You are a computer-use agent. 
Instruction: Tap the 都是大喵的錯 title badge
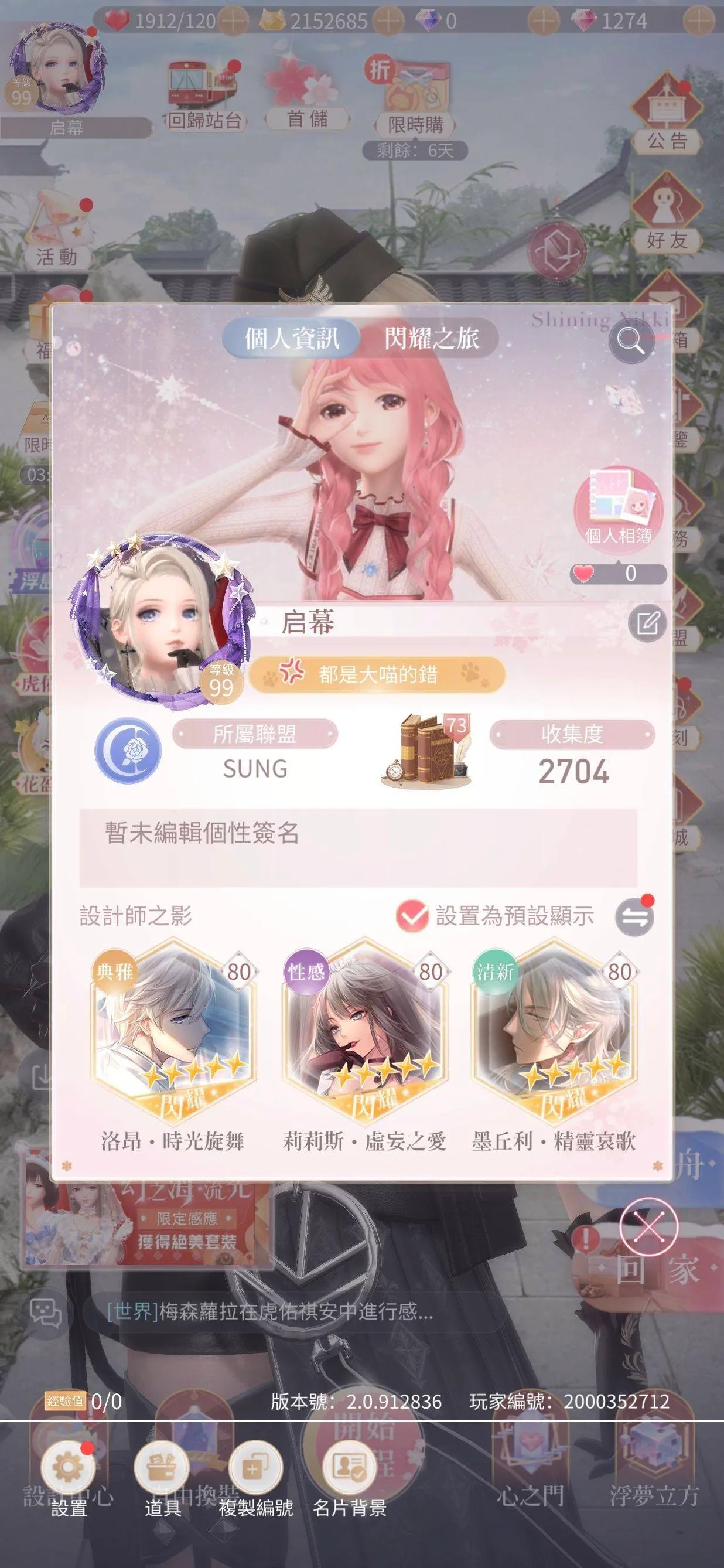[x=377, y=674]
